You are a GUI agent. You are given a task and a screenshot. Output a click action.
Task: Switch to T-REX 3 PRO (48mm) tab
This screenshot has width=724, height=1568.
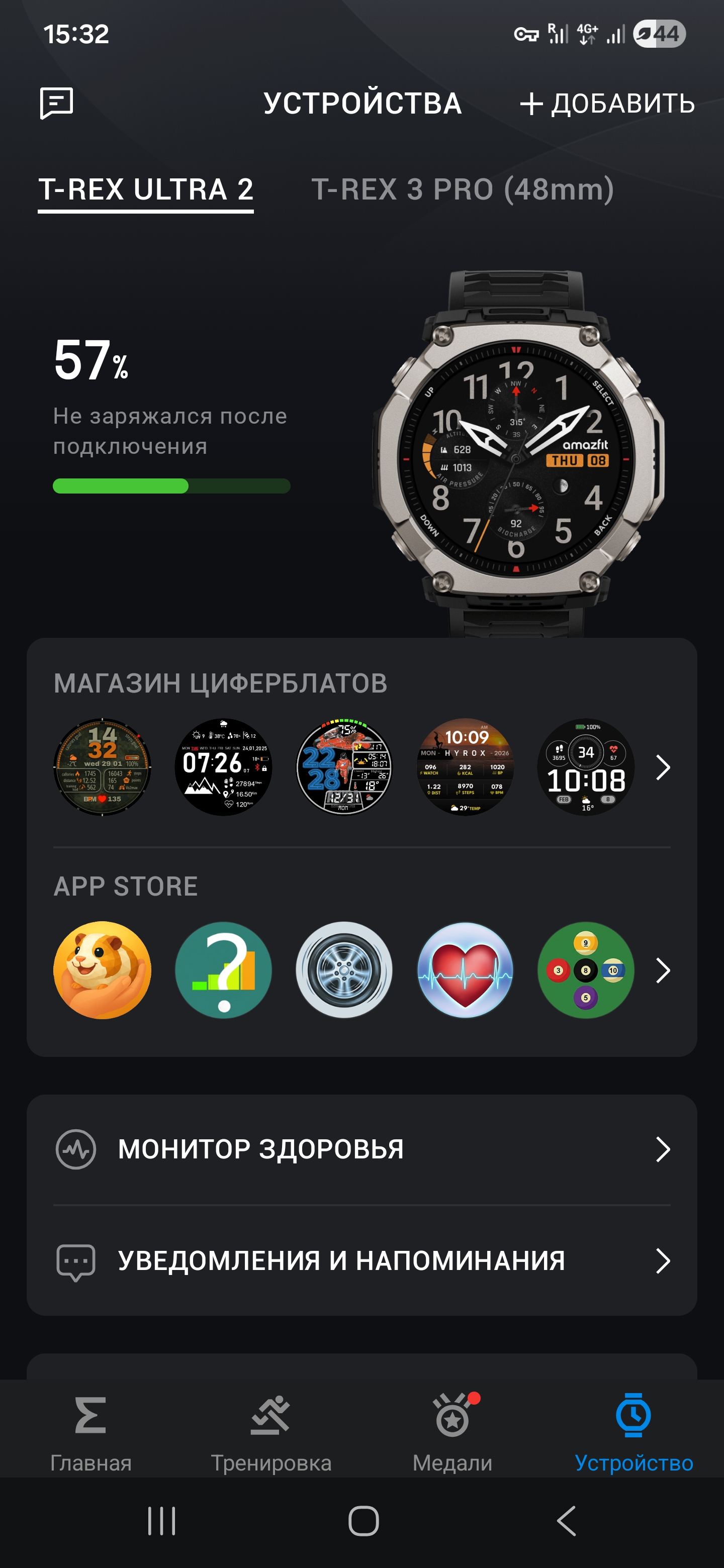[462, 189]
